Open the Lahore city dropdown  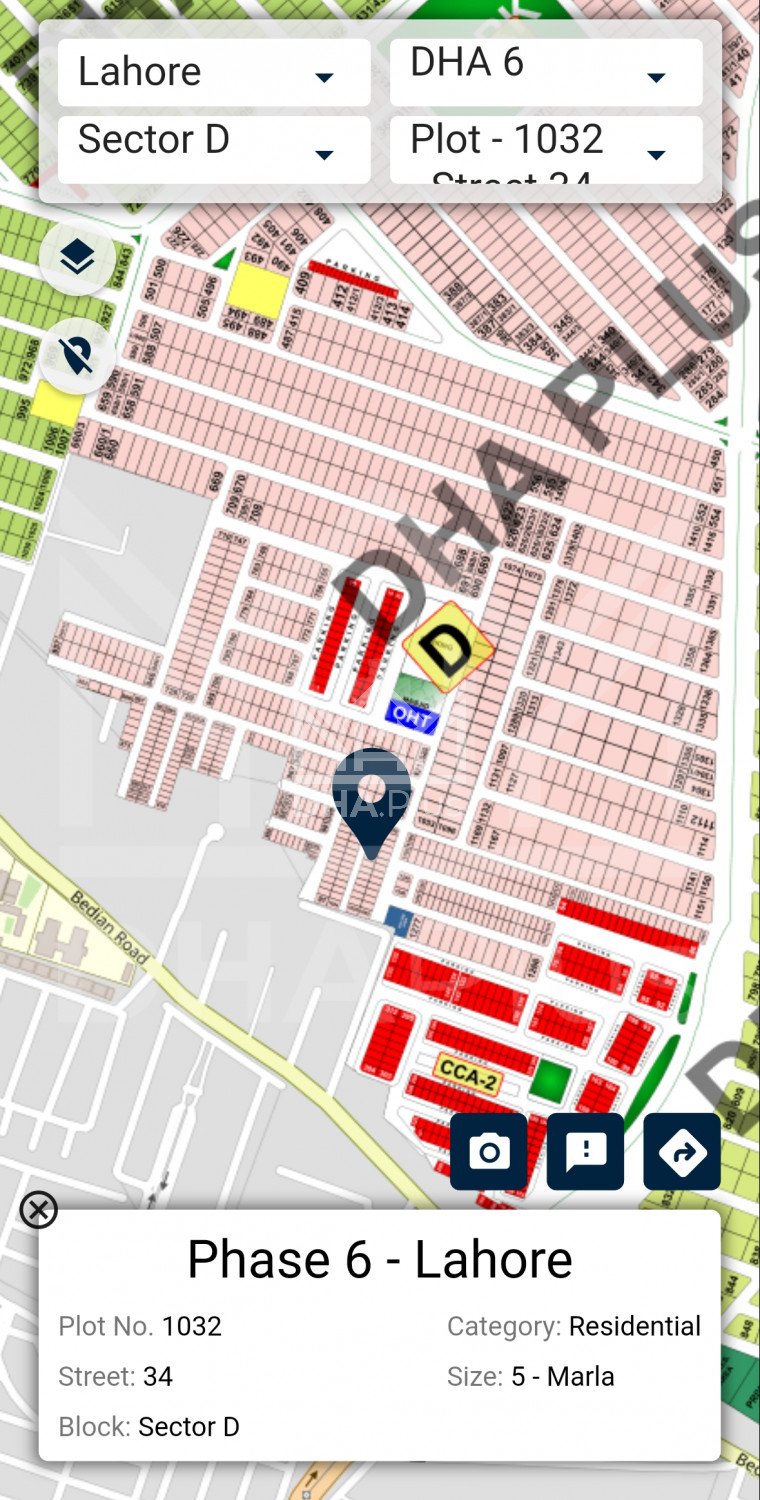coord(213,73)
